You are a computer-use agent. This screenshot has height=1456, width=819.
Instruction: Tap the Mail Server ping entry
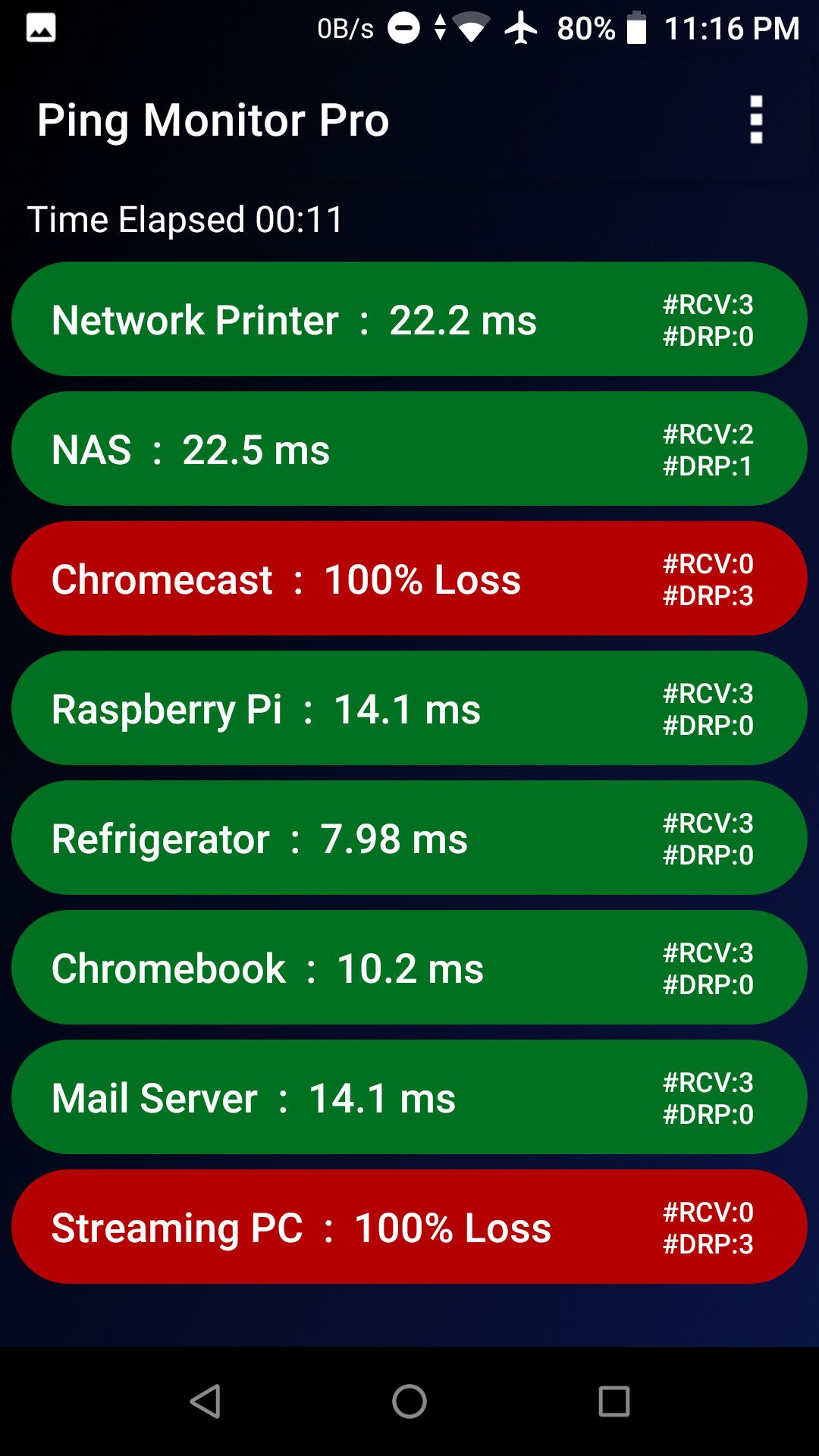409,1097
